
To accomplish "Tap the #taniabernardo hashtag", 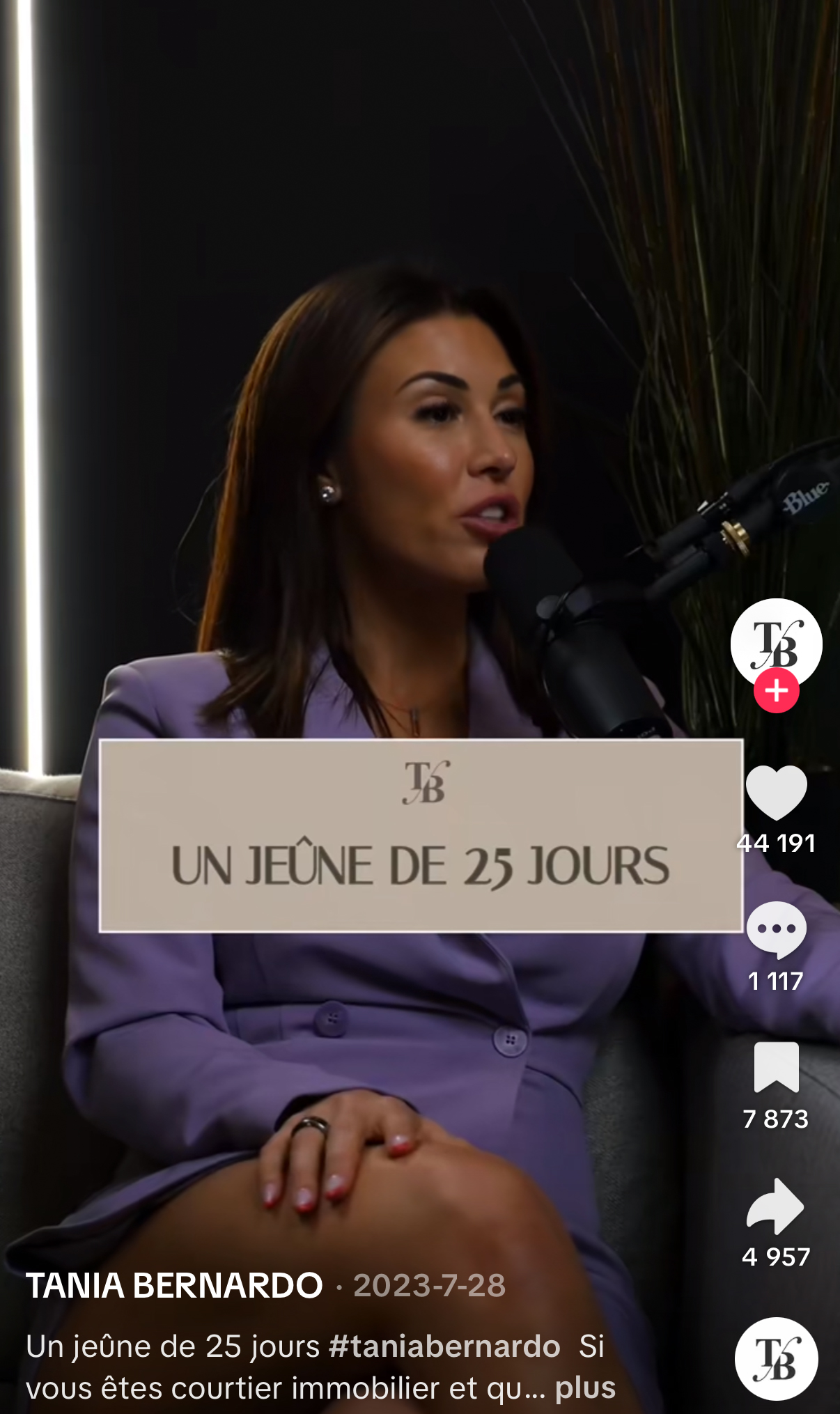I will (444, 1346).
